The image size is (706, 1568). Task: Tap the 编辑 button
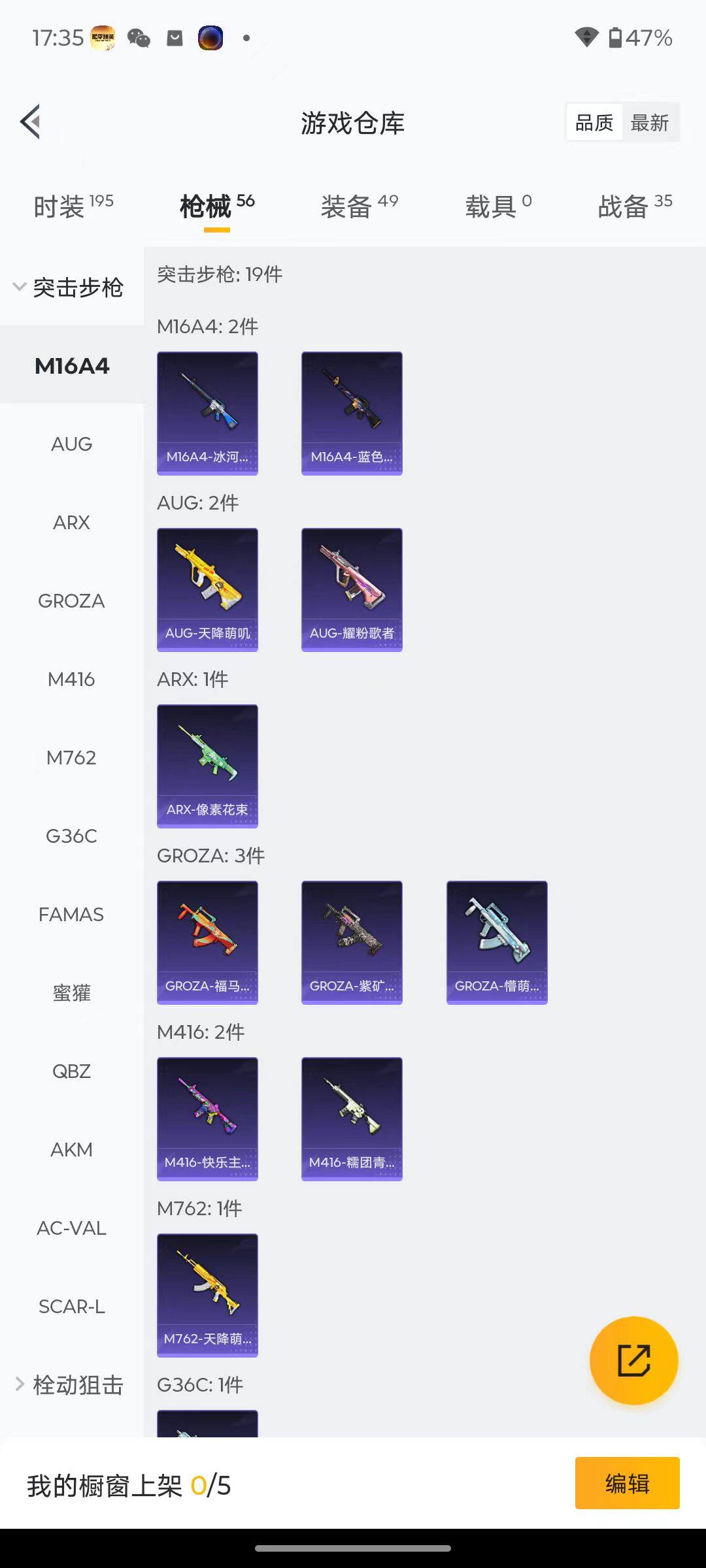[627, 1484]
